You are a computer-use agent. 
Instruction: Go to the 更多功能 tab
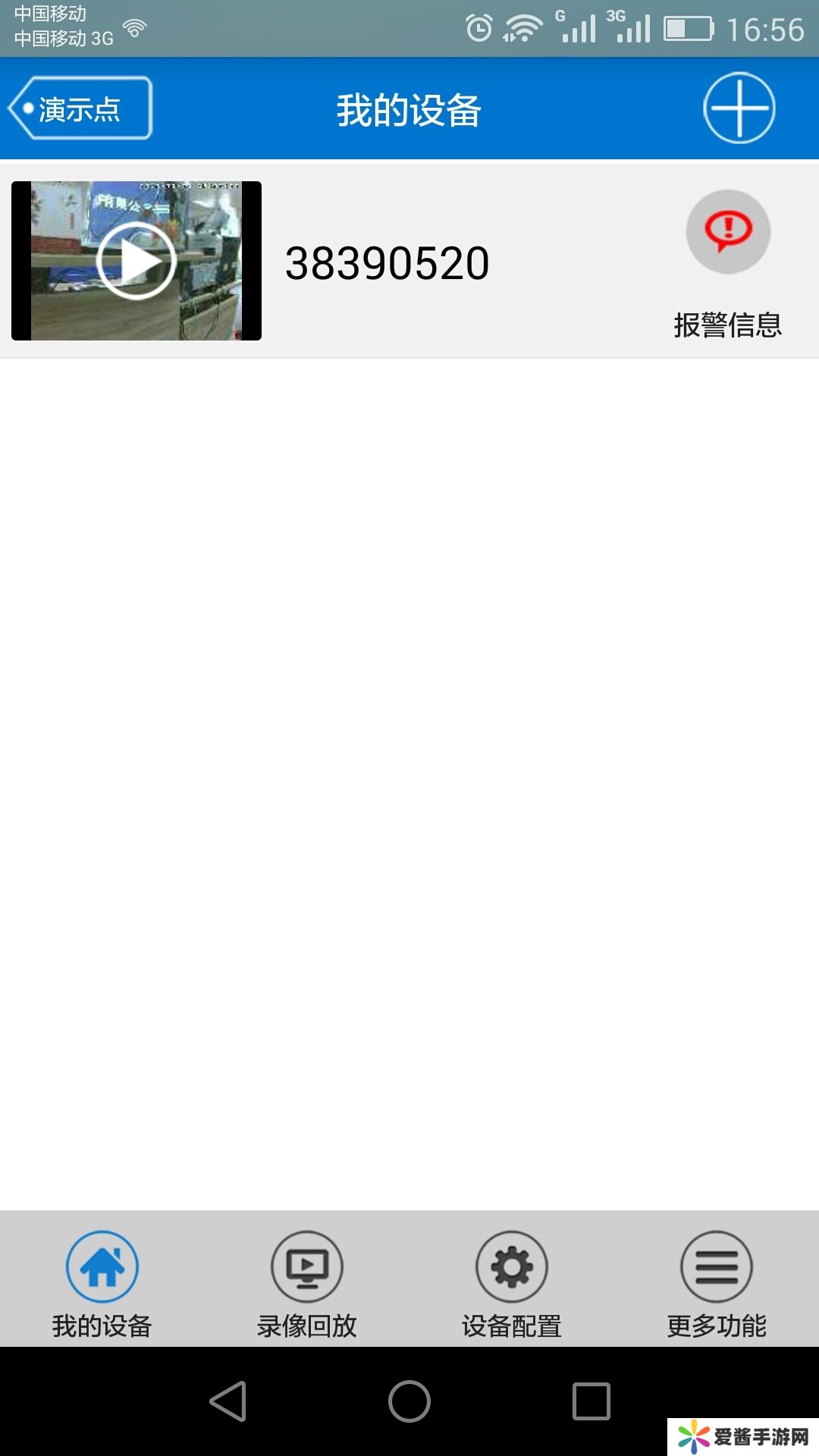(717, 1282)
